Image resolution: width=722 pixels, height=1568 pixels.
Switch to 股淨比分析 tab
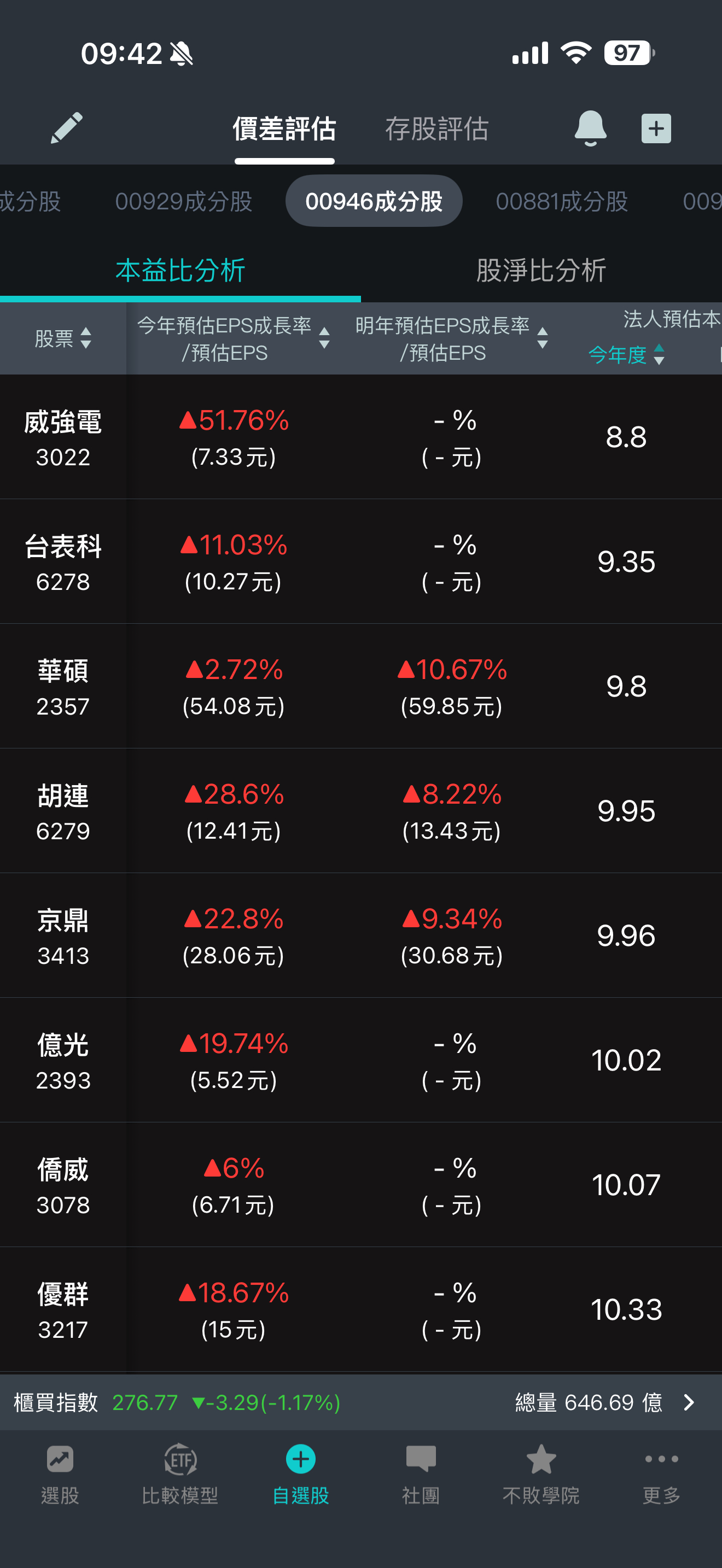pos(540,270)
